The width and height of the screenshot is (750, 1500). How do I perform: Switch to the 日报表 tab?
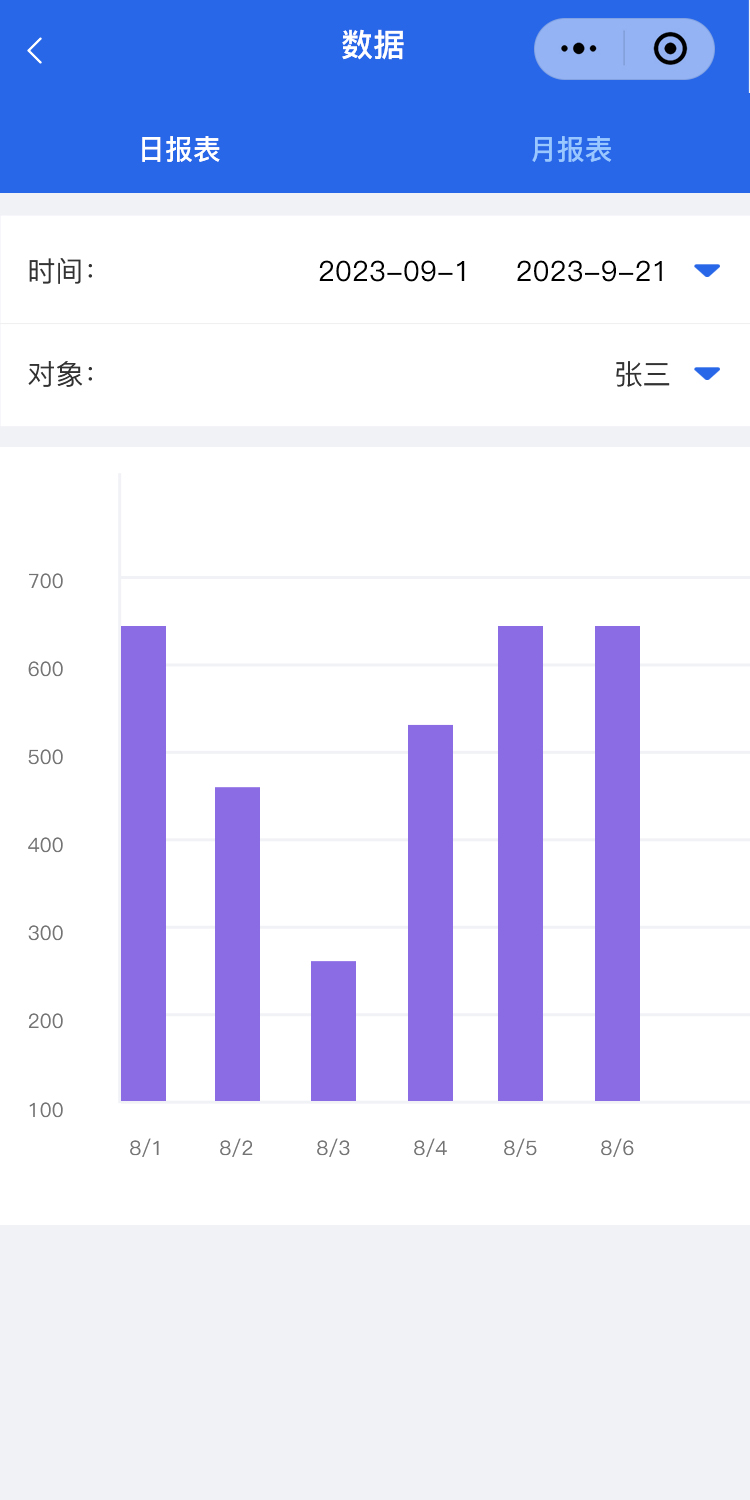click(x=180, y=150)
